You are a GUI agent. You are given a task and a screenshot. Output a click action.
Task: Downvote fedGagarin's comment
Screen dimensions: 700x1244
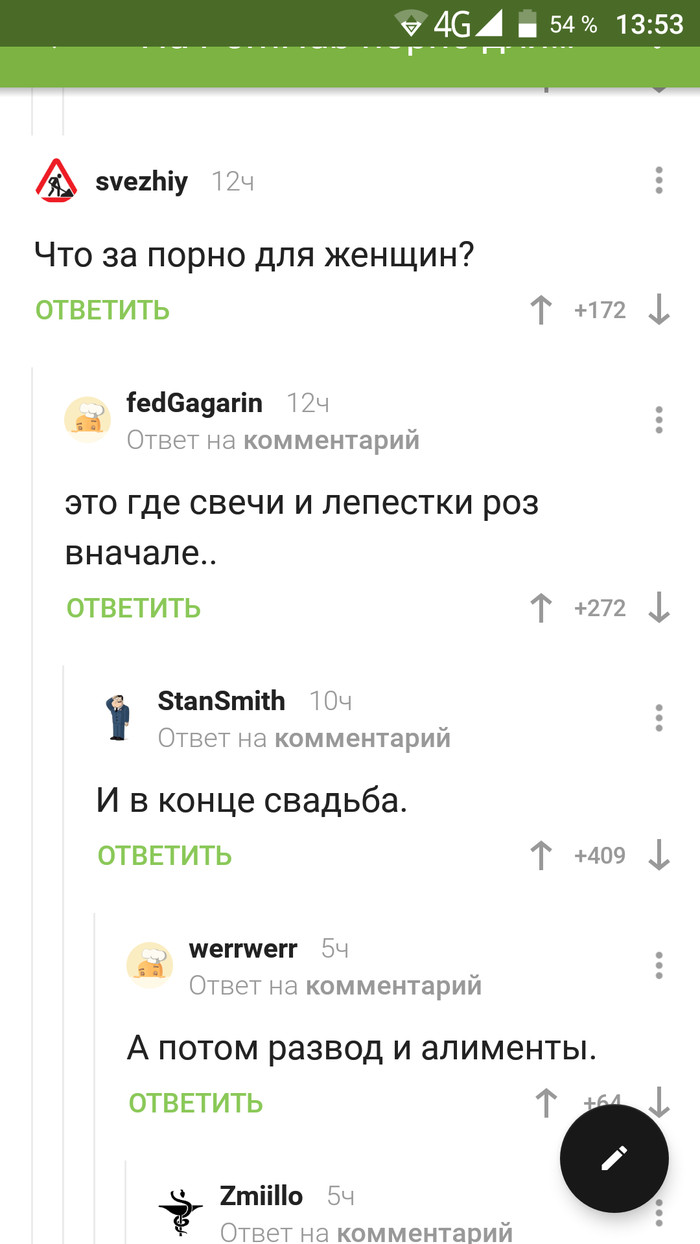pos(659,608)
